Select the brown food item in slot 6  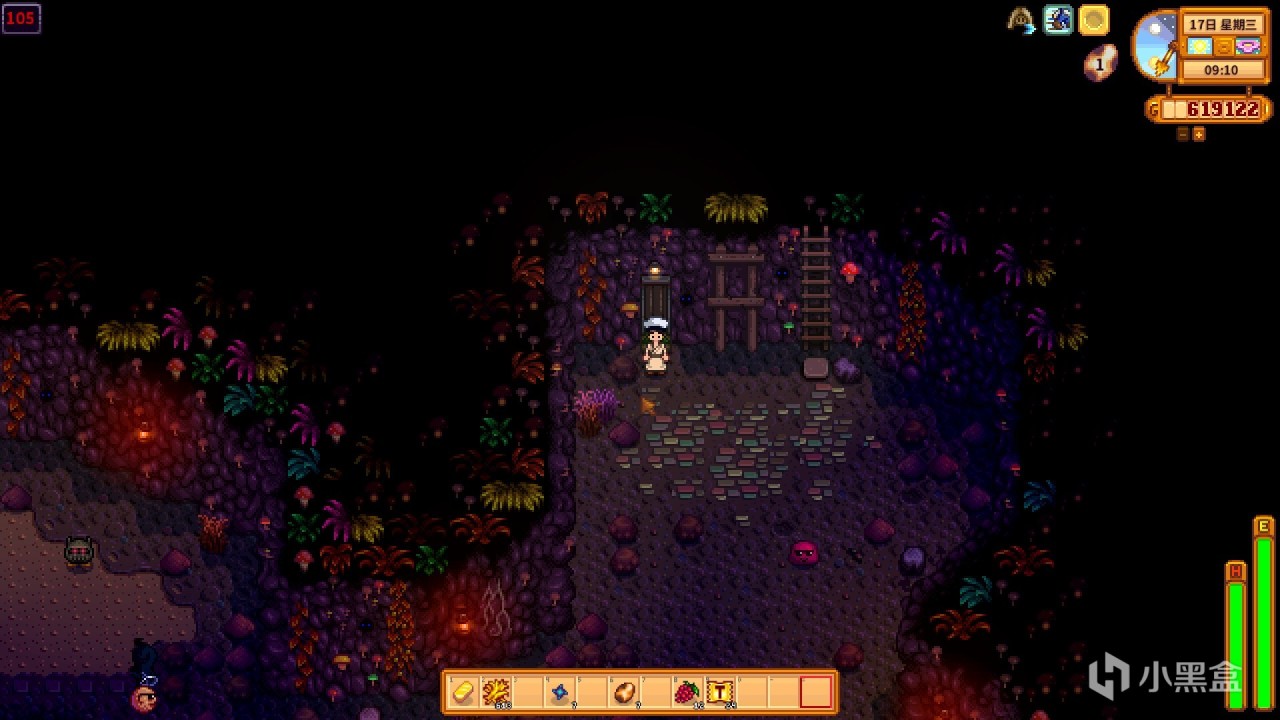(x=625, y=692)
